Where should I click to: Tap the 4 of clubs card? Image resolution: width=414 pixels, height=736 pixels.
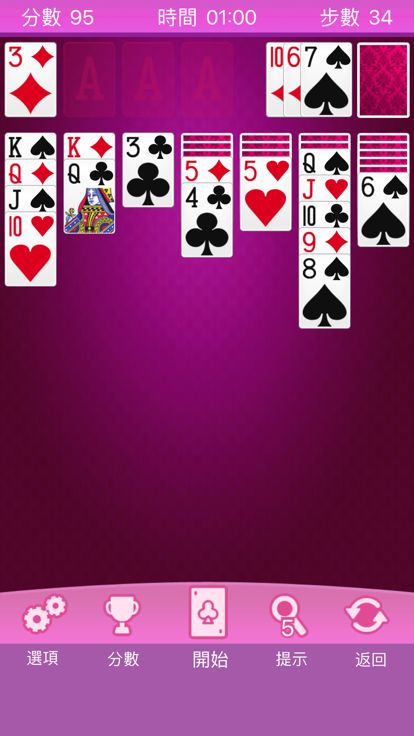pyautogui.click(x=207, y=220)
